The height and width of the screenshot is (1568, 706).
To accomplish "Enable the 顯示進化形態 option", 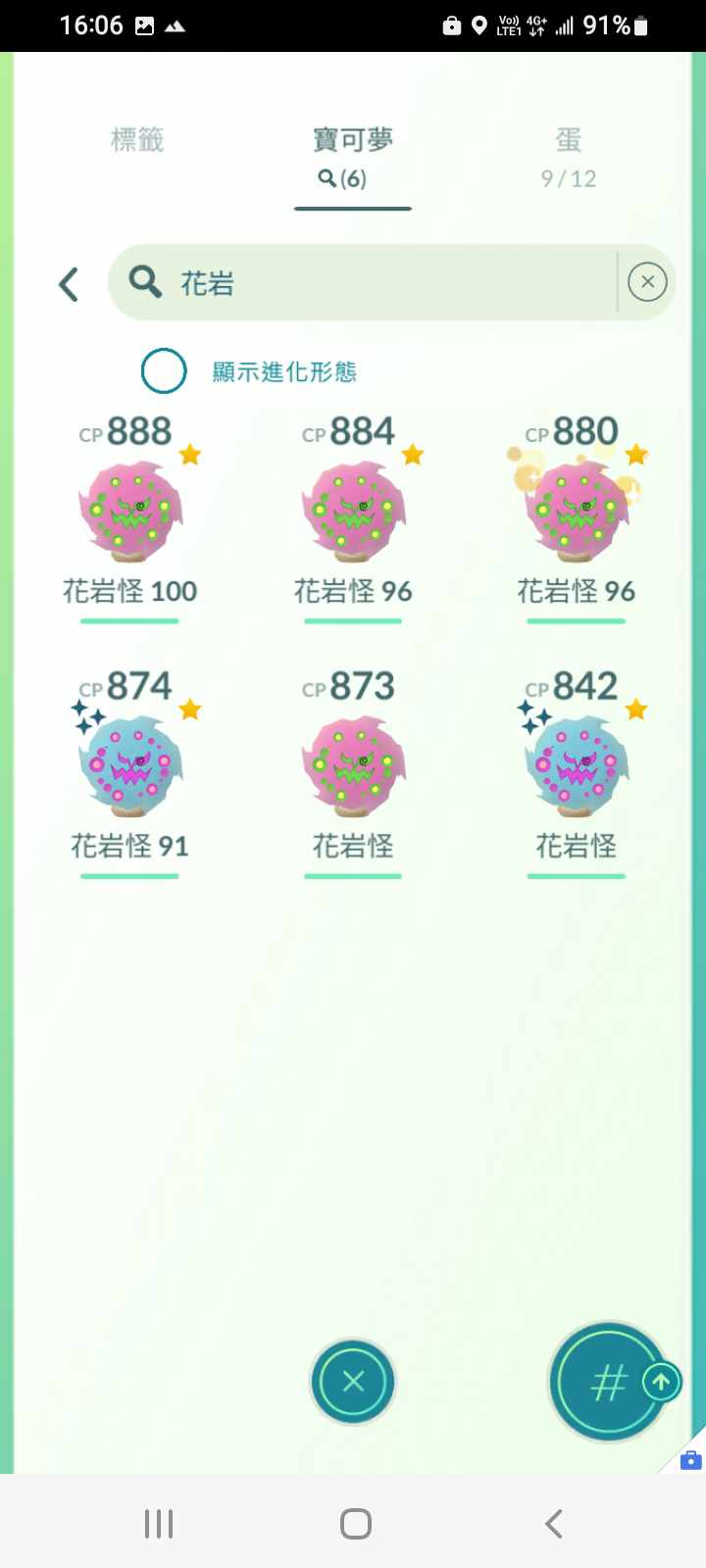I will pos(164,371).
